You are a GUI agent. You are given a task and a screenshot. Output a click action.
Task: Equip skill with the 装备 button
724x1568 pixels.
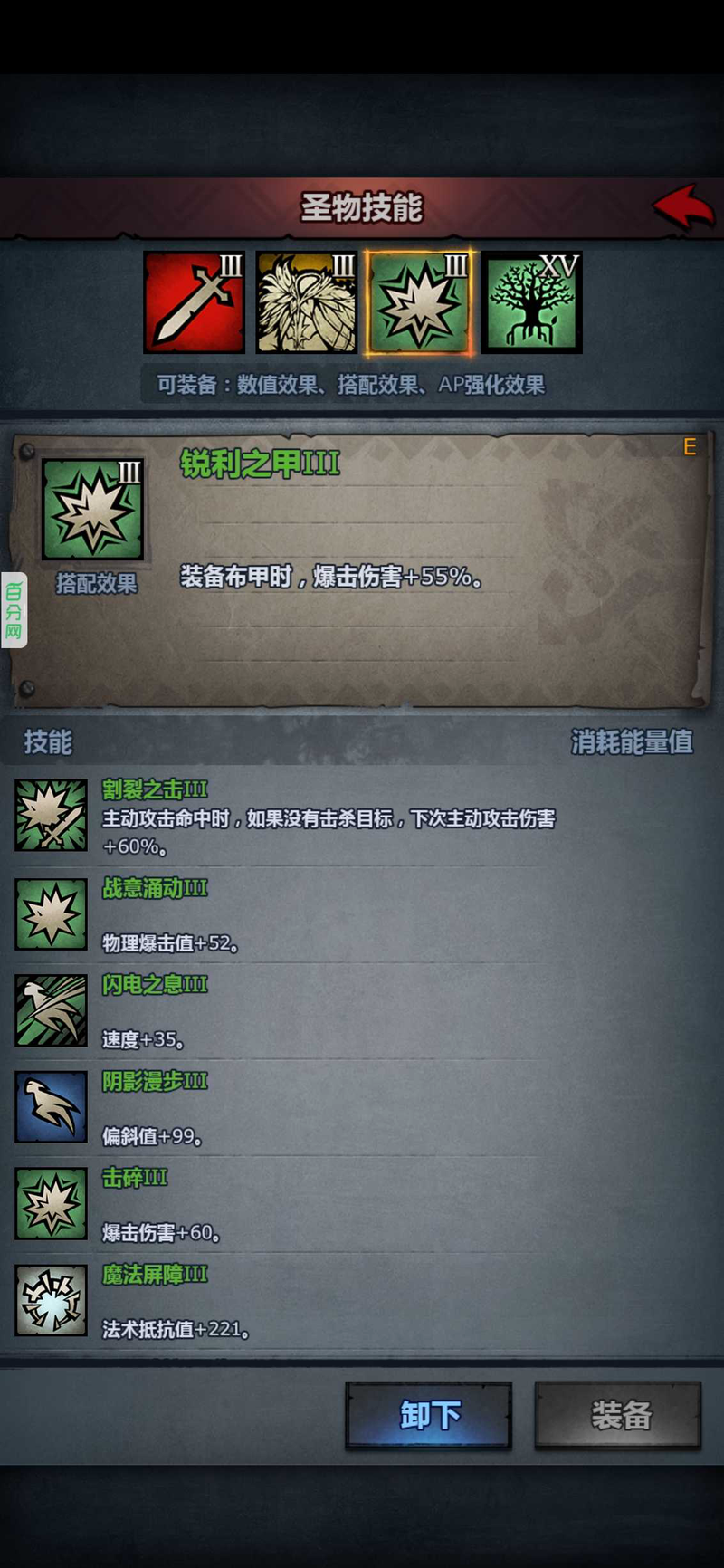pos(618,1415)
